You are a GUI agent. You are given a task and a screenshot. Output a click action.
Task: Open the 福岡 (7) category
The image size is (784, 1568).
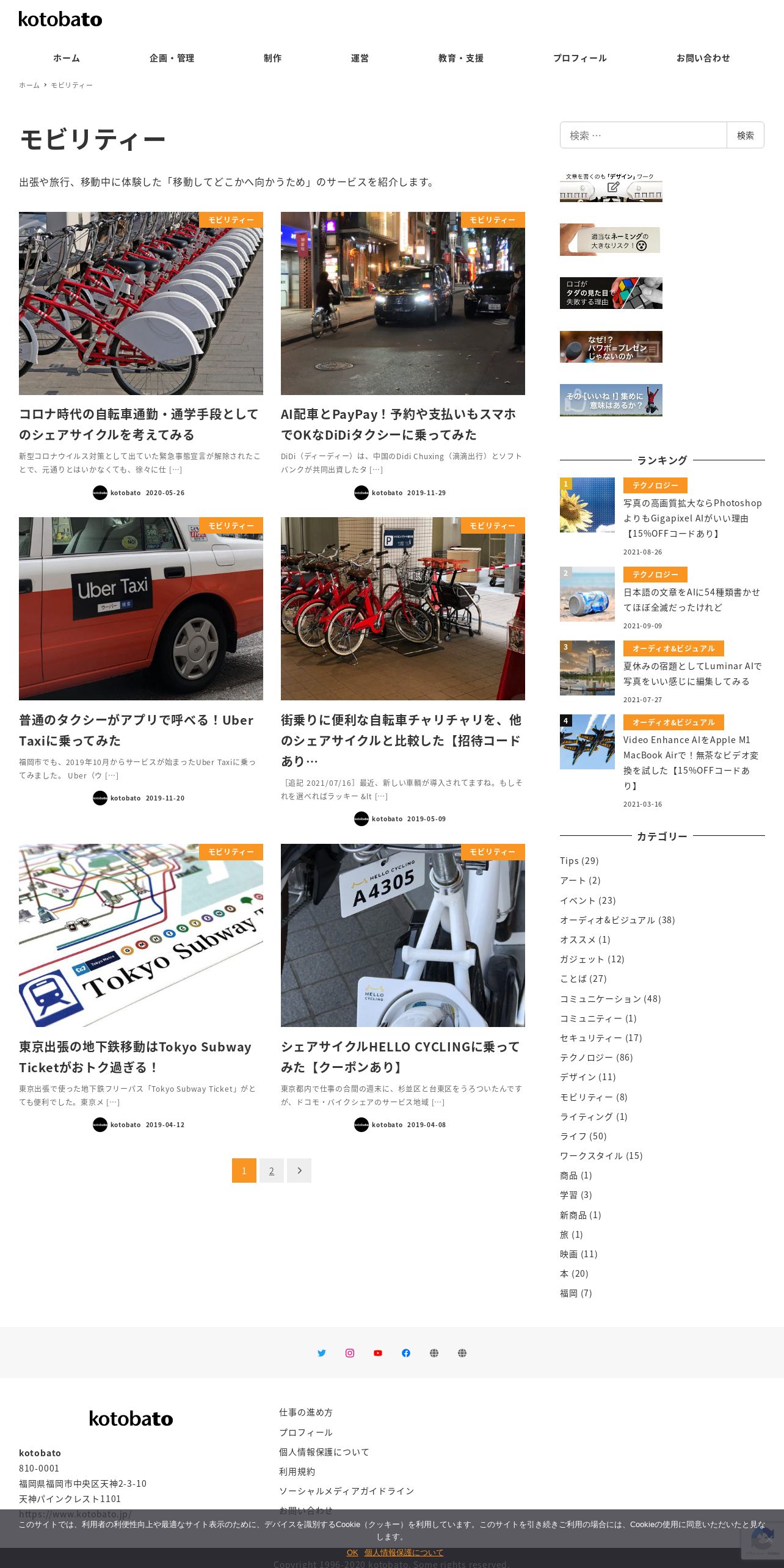[x=576, y=1293]
